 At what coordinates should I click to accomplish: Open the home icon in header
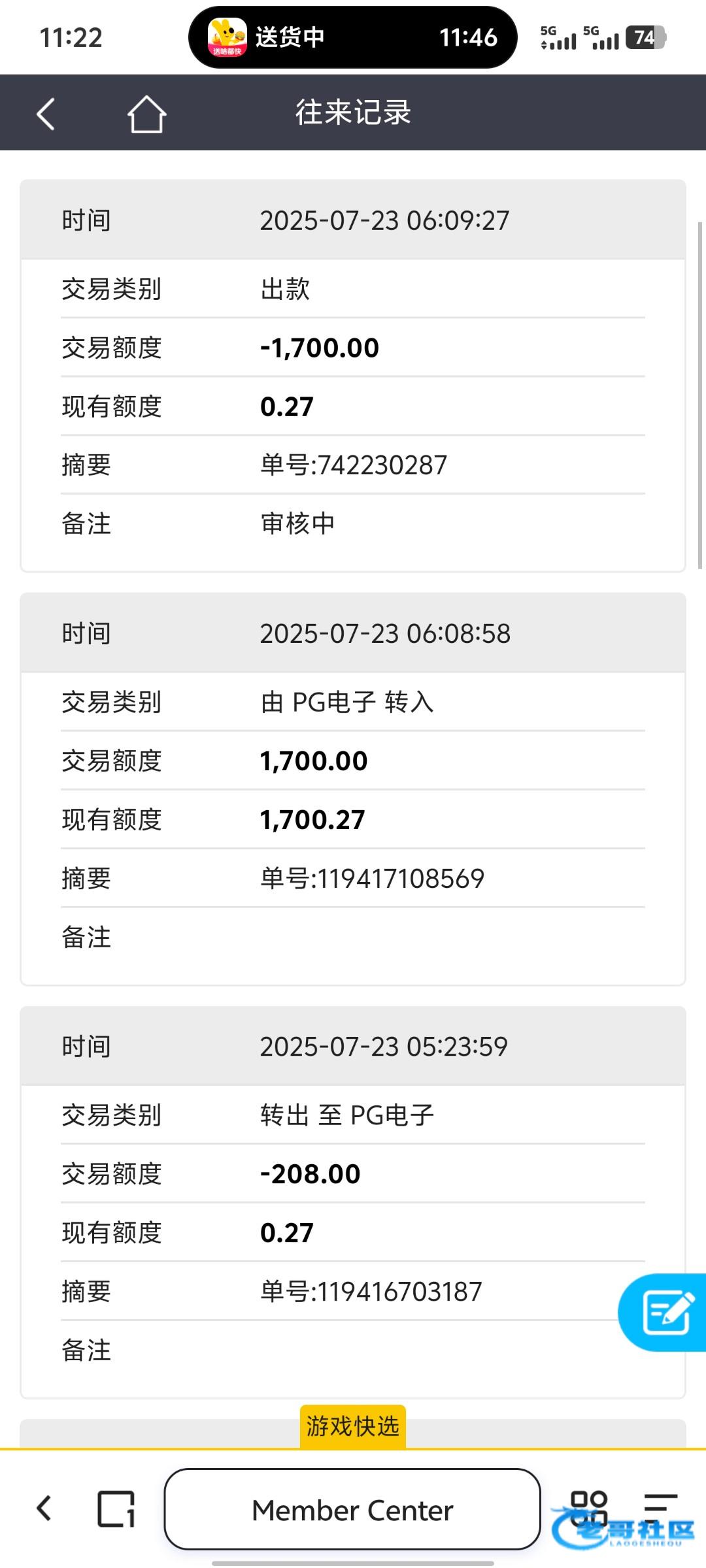[x=146, y=114]
